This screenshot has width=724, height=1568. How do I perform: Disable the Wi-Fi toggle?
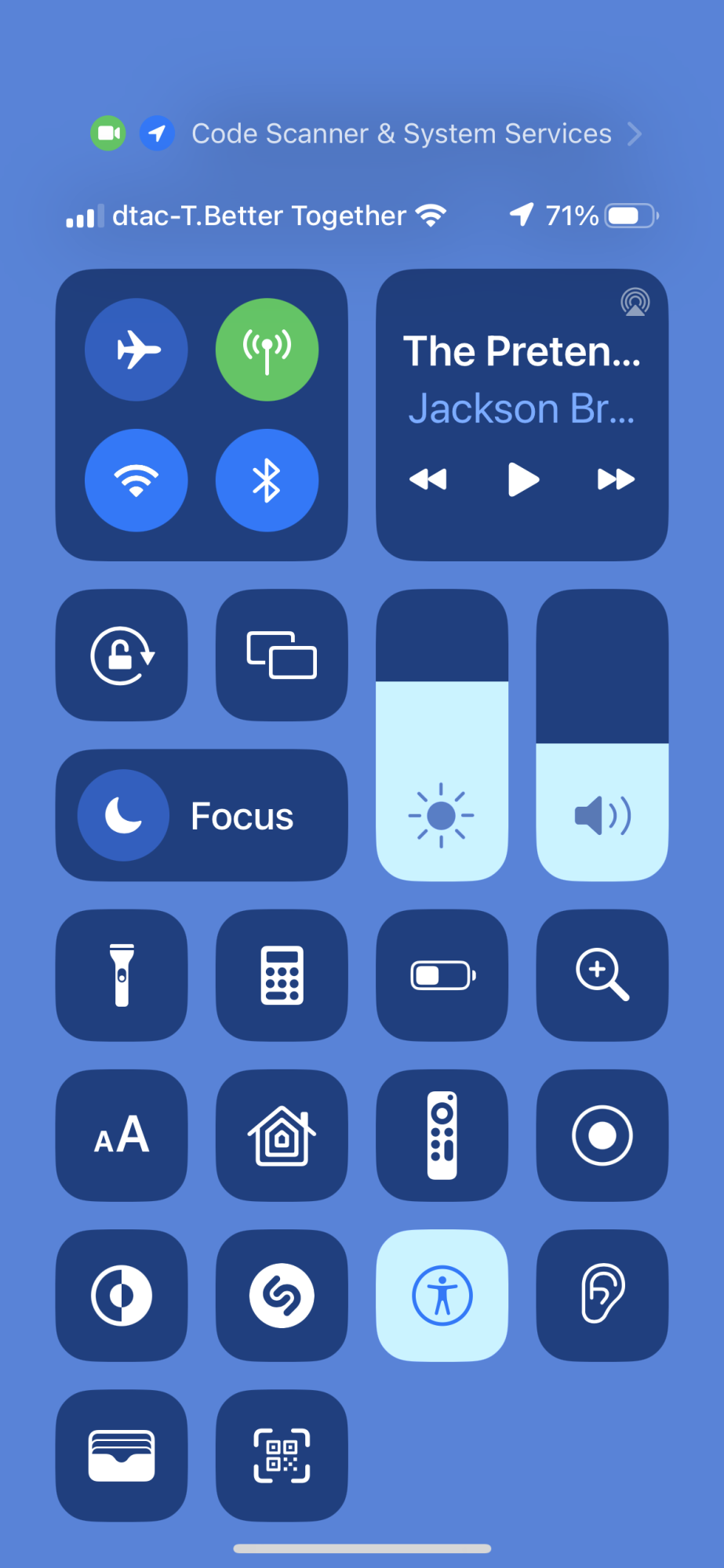point(136,480)
